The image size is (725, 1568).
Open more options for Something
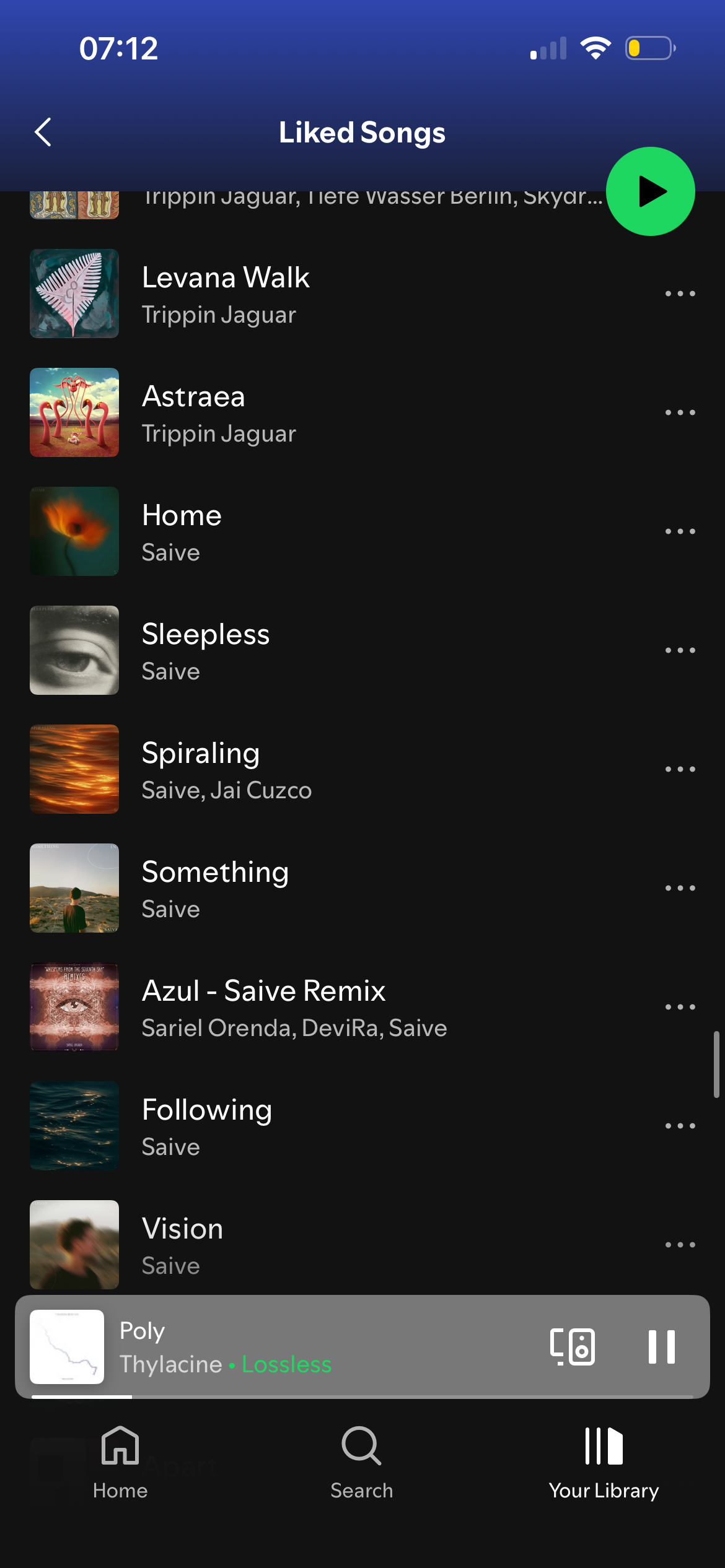click(x=680, y=888)
